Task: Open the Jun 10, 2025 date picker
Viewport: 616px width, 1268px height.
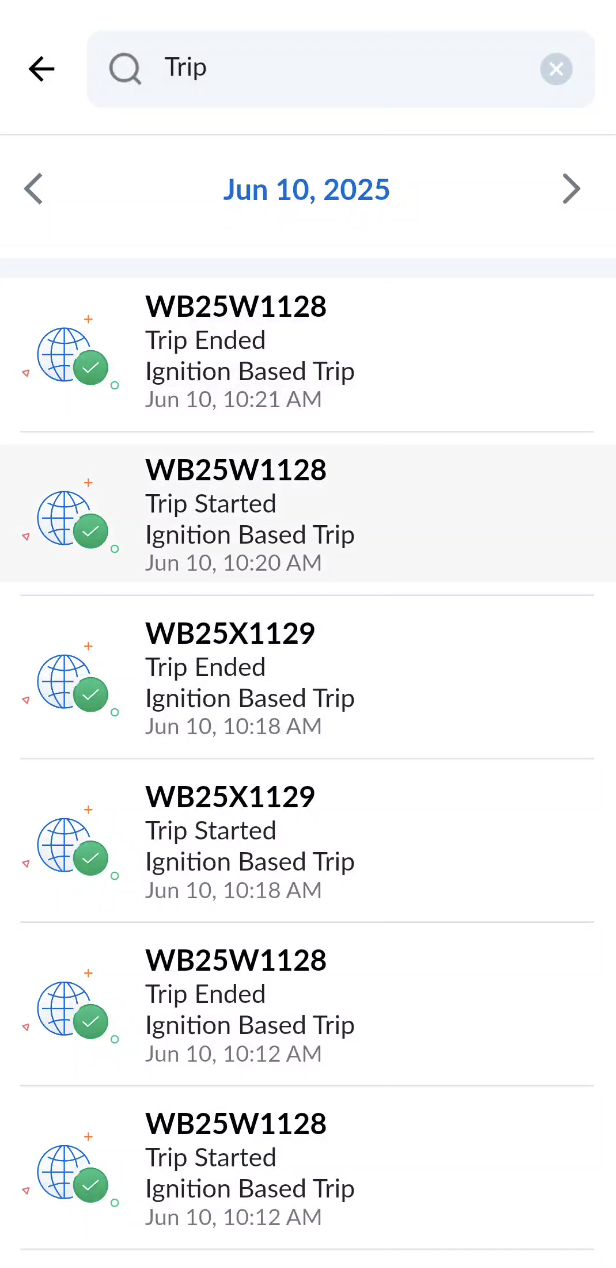Action: [306, 190]
